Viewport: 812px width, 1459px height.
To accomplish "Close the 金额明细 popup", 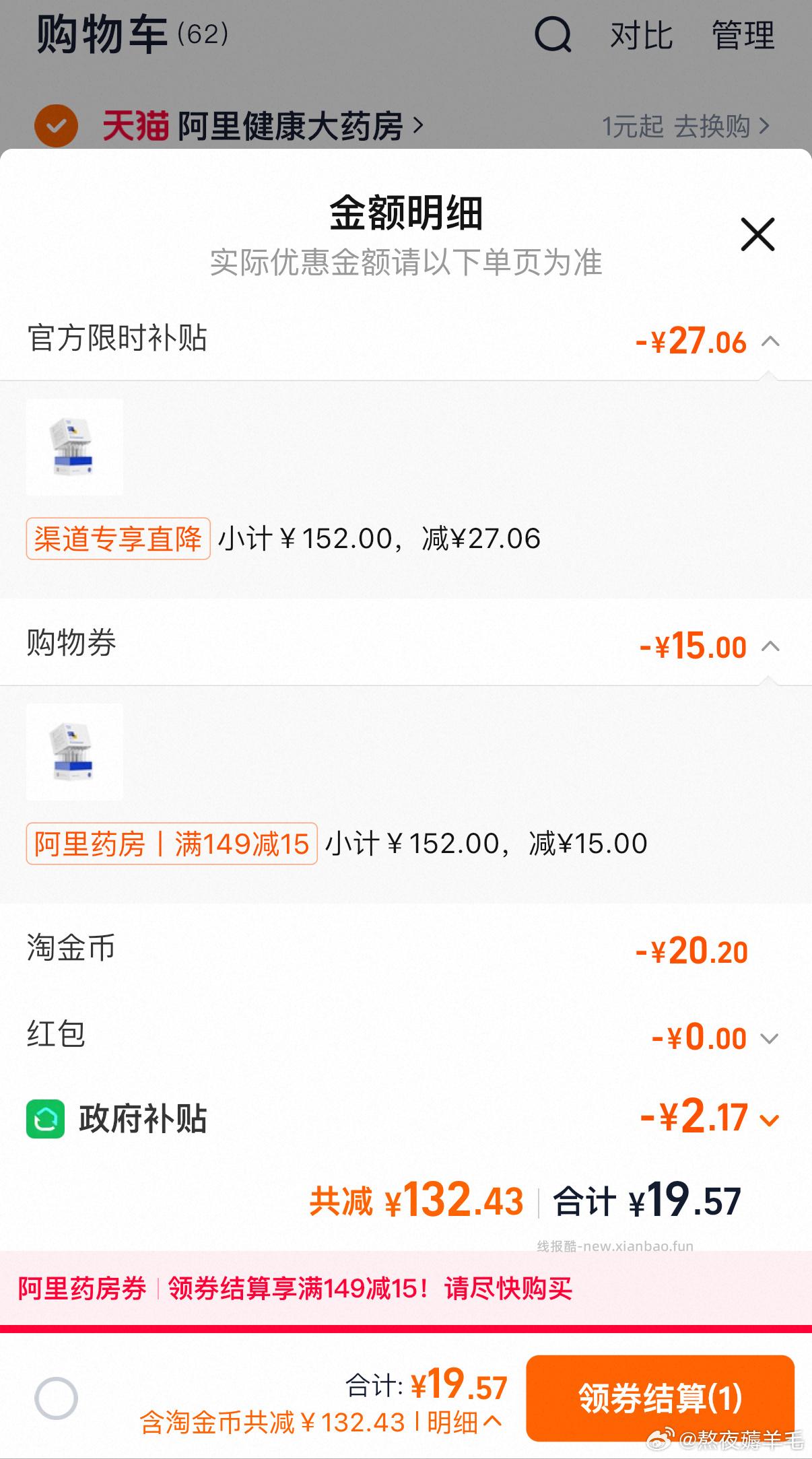I will 757,235.
